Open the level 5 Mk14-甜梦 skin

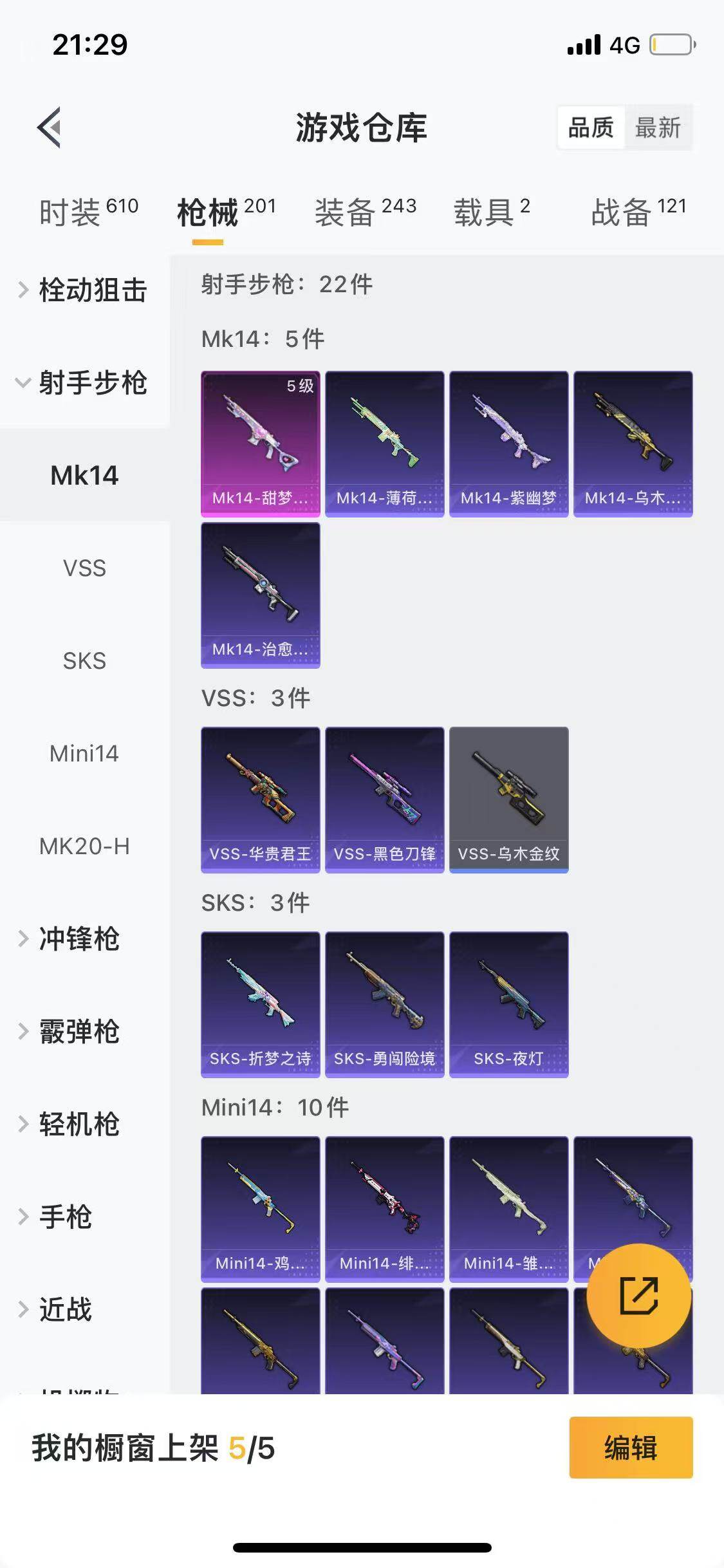coord(260,443)
